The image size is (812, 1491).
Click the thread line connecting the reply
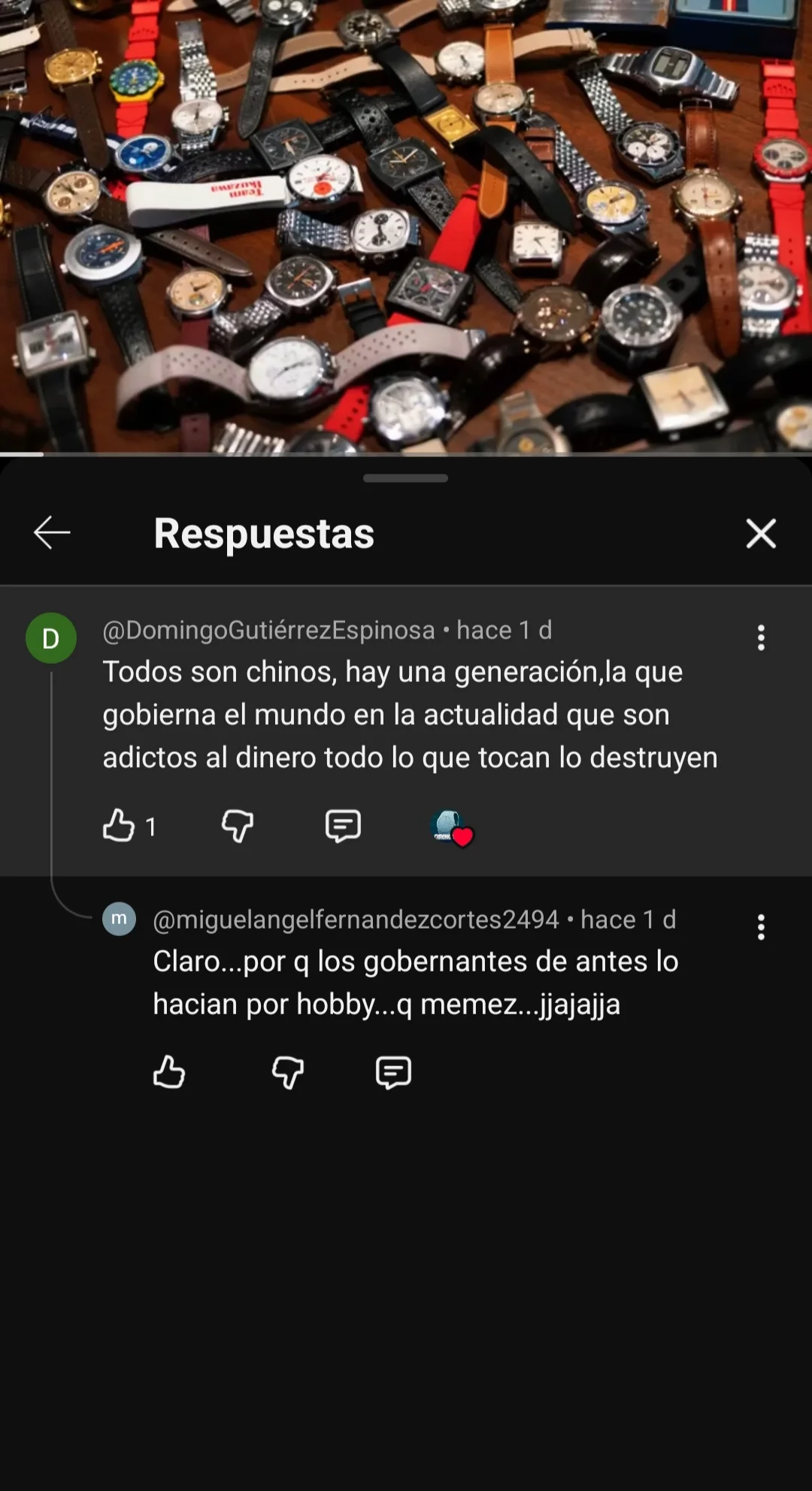(51, 789)
